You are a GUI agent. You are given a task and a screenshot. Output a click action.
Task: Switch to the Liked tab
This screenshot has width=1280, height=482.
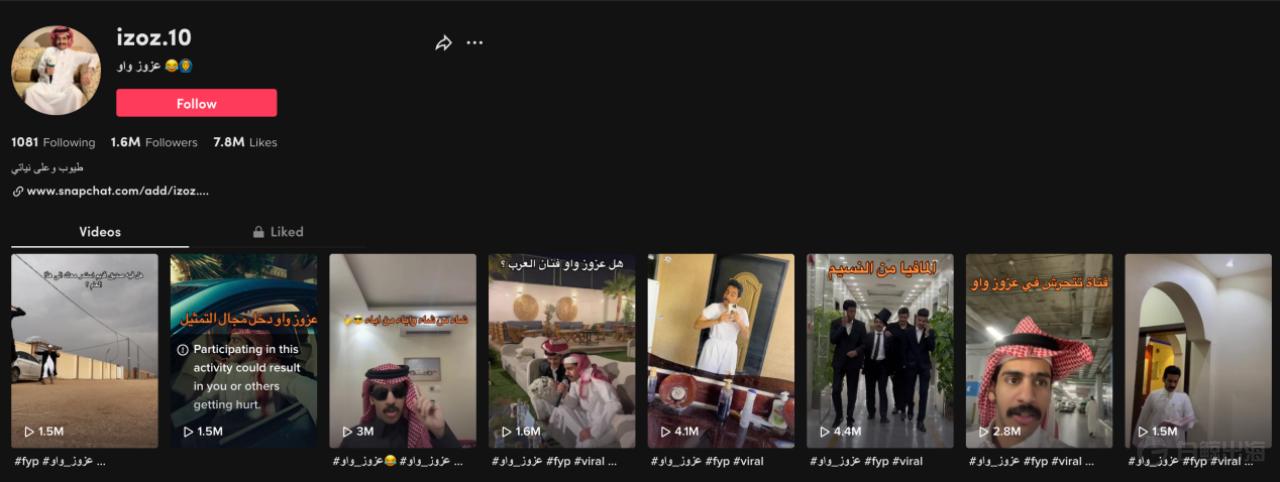278,232
